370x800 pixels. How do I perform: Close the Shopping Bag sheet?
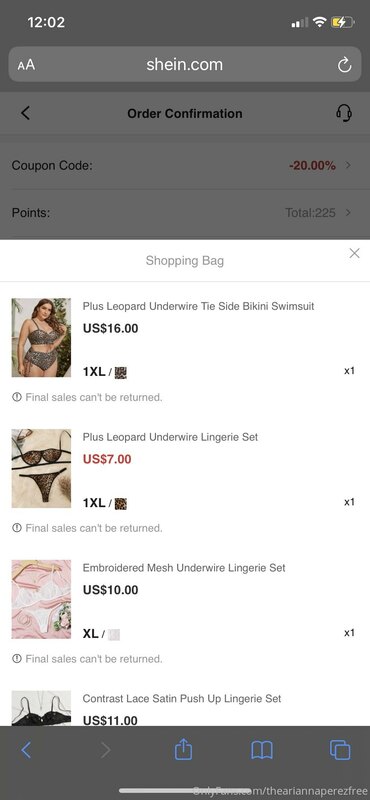point(354,253)
